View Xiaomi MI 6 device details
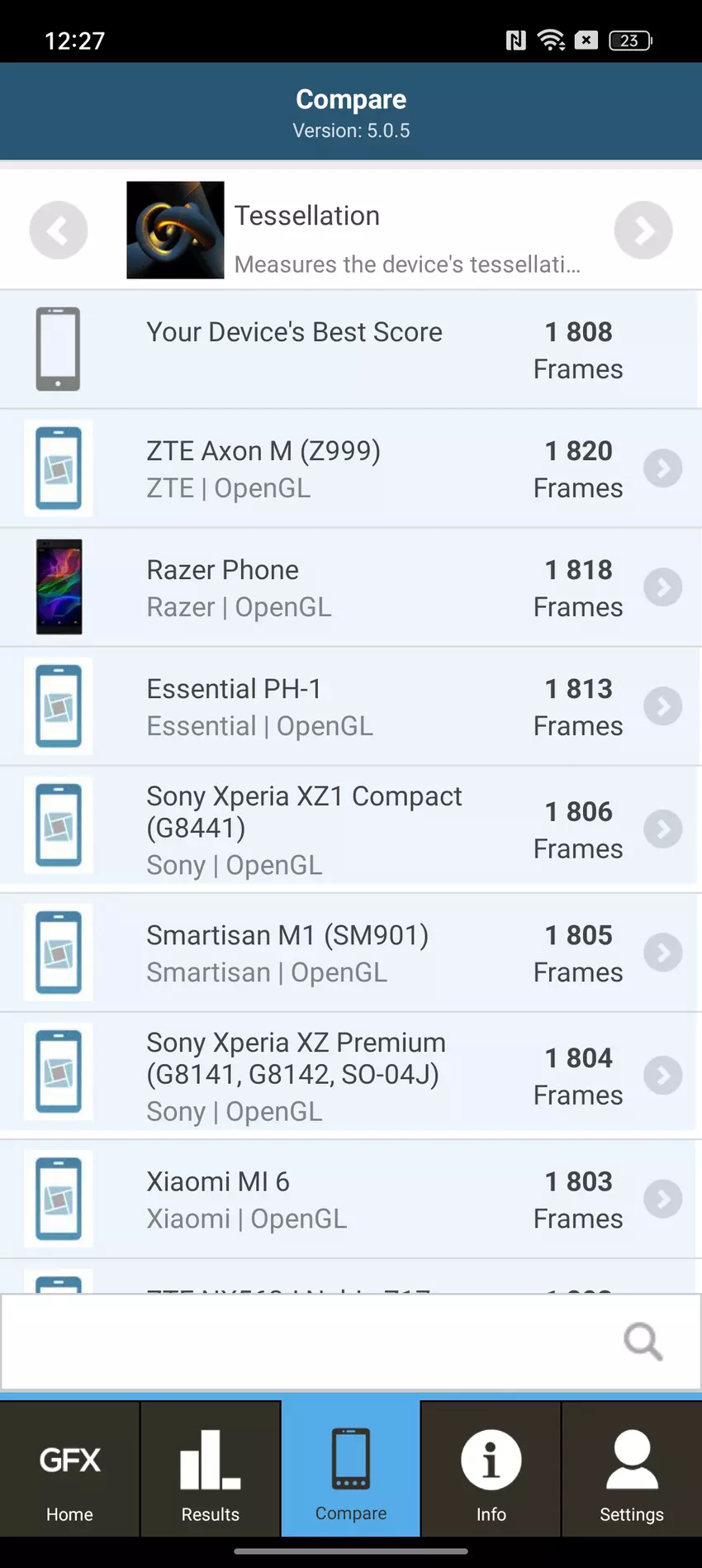 click(x=350, y=1199)
